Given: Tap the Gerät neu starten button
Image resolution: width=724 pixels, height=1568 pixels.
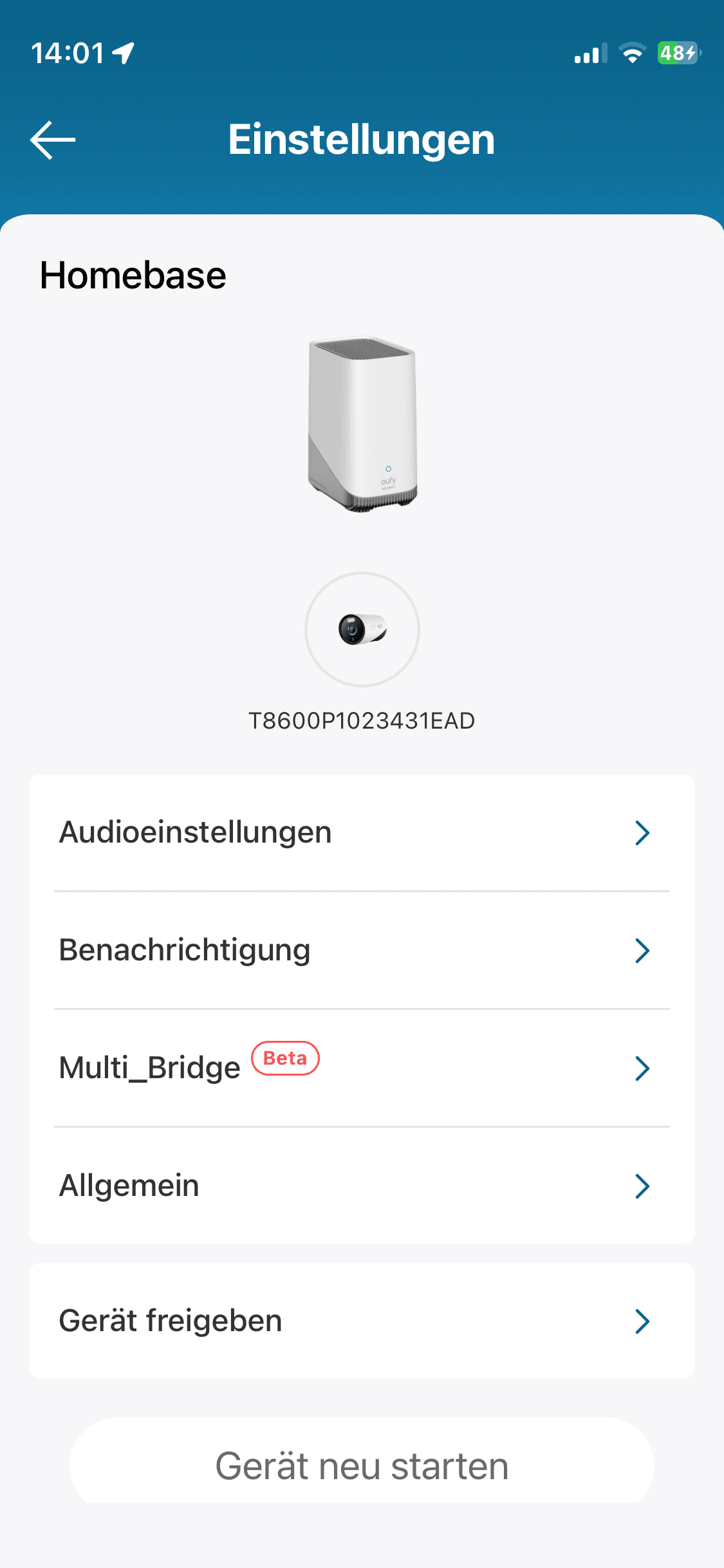Looking at the screenshot, I should 362,1466.
